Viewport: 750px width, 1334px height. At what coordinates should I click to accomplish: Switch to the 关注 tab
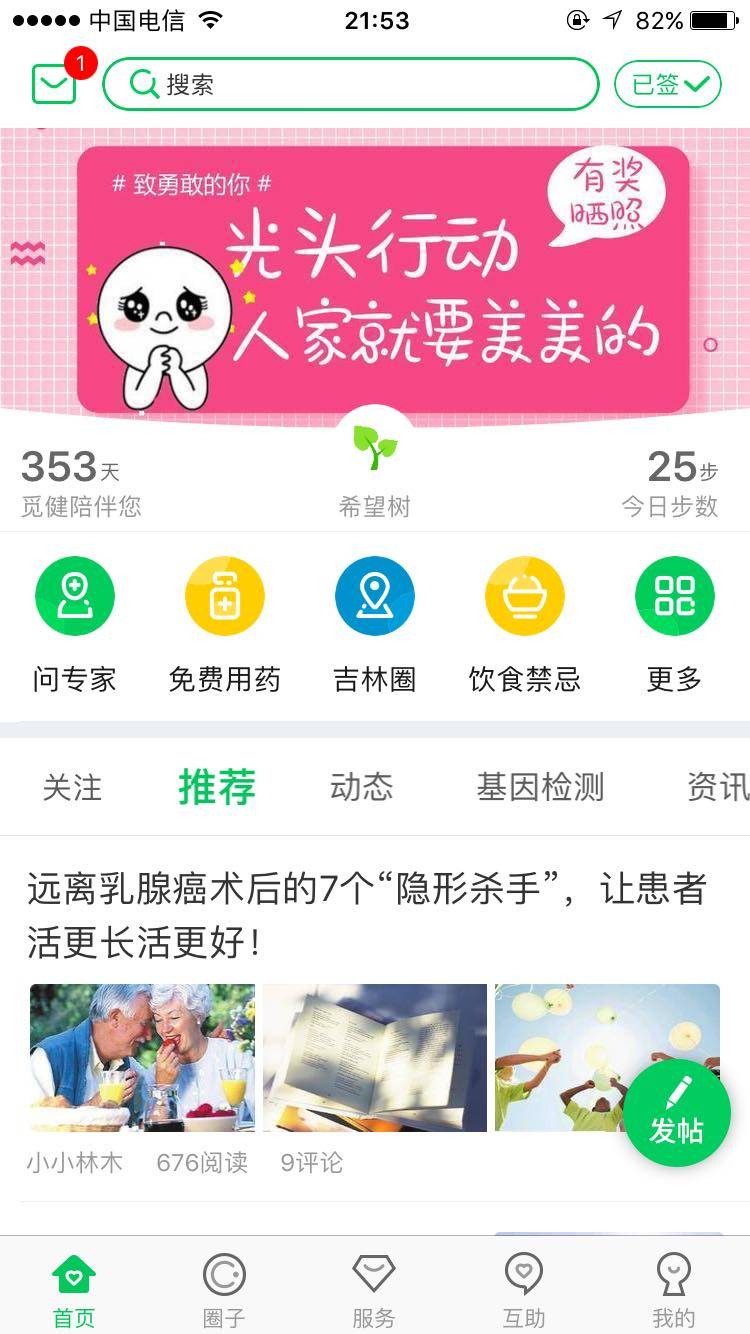(72, 787)
